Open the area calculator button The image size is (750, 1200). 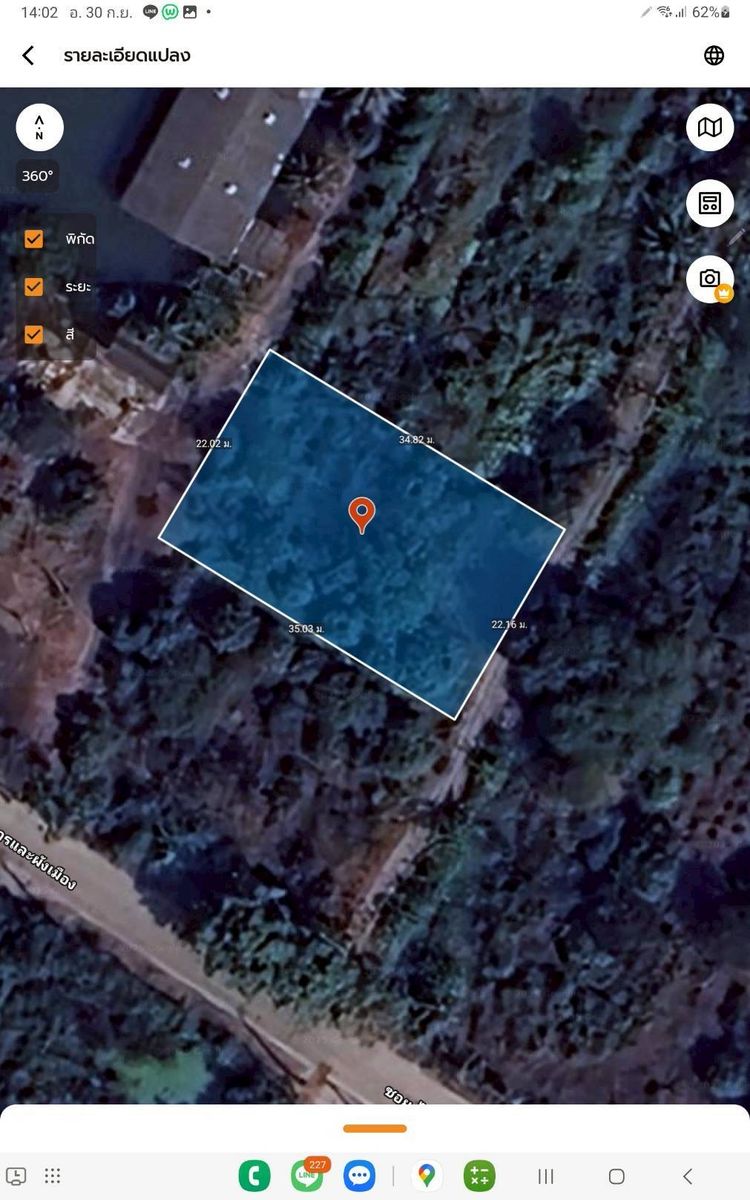pyautogui.click(x=710, y=203)
